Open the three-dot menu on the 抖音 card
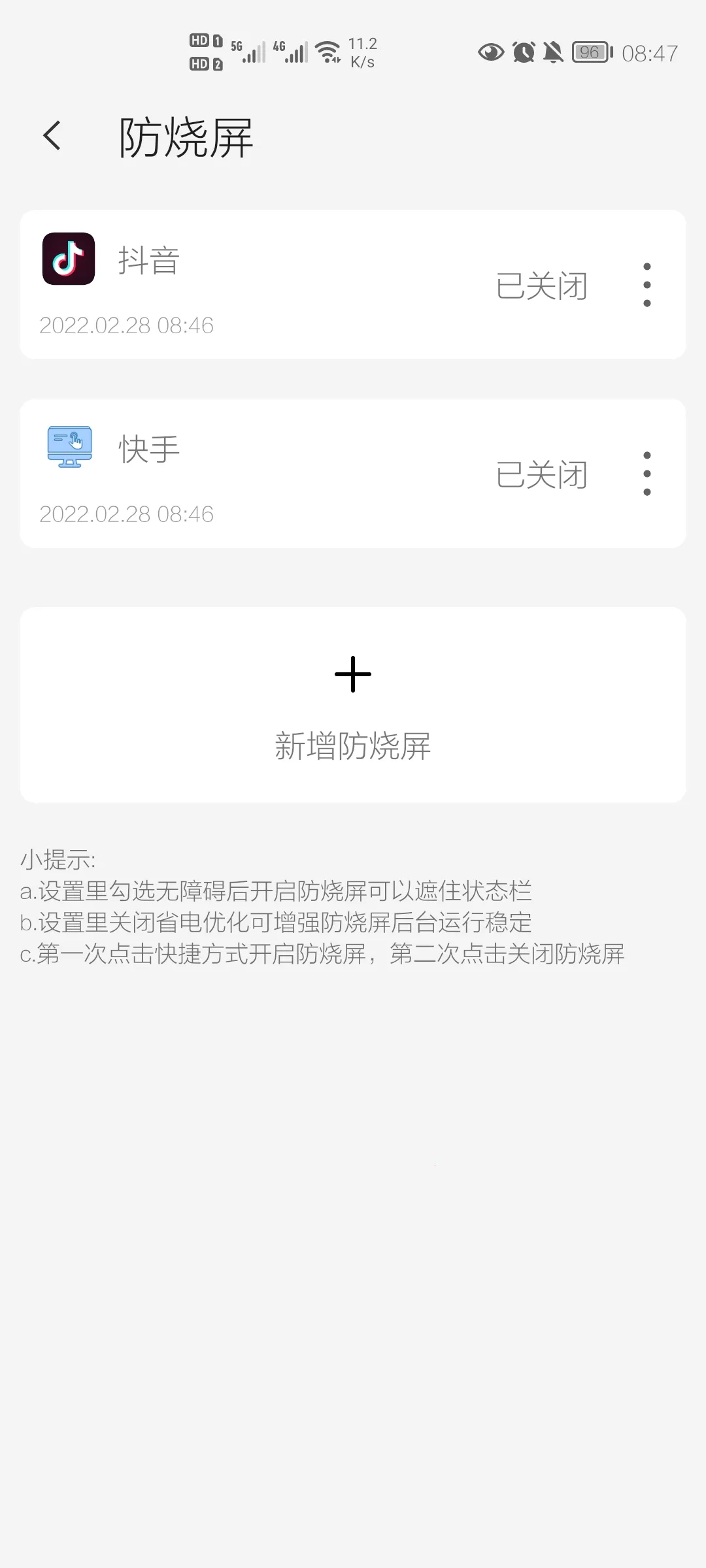706x1568 pixels. 647,286
